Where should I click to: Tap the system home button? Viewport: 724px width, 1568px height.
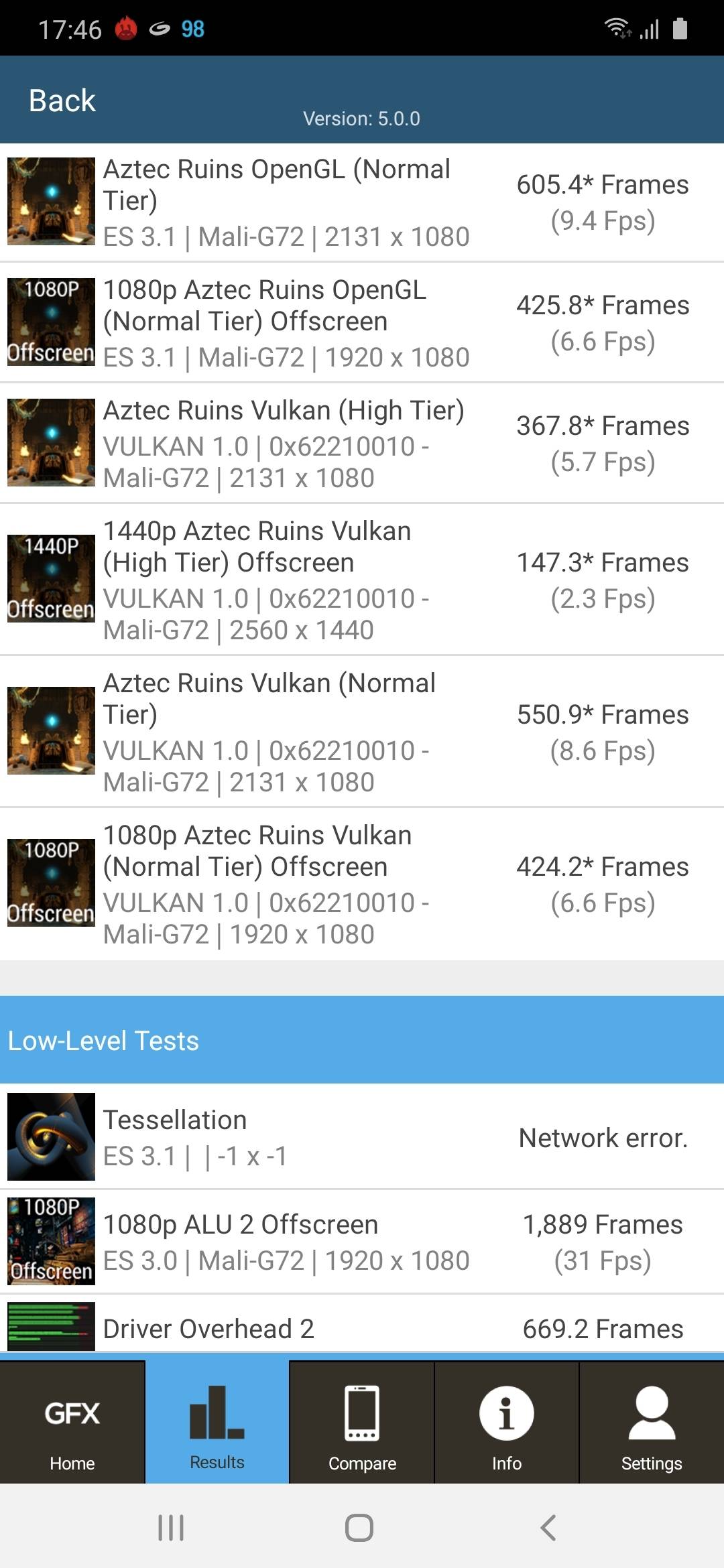359,1528
